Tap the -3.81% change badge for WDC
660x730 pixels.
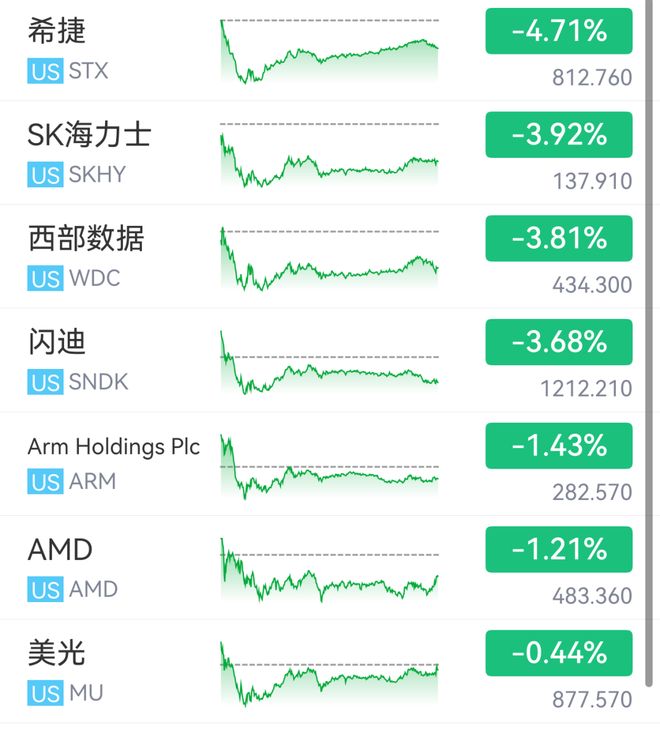click(x=559, y=238)
